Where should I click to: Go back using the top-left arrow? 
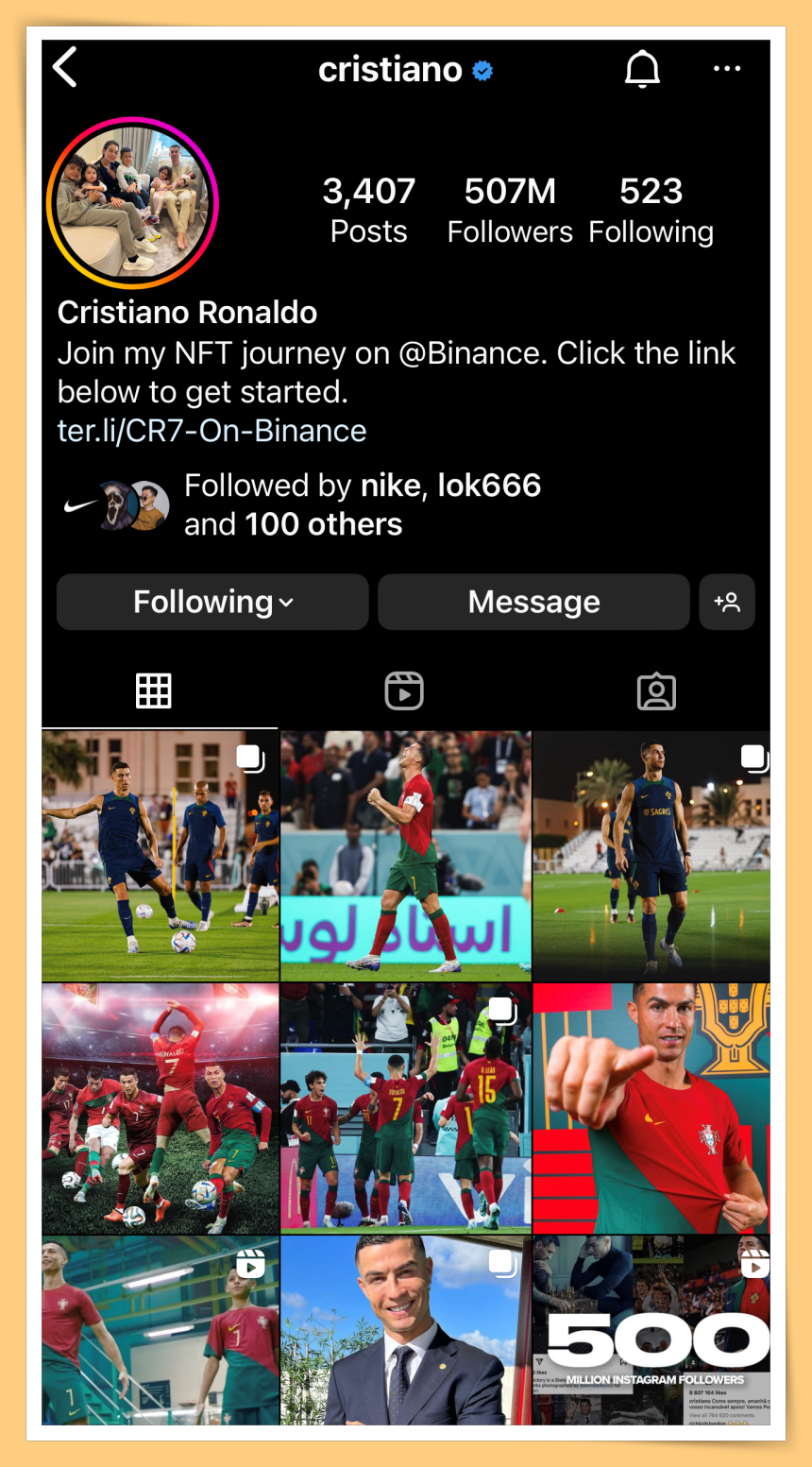point(65,68)
